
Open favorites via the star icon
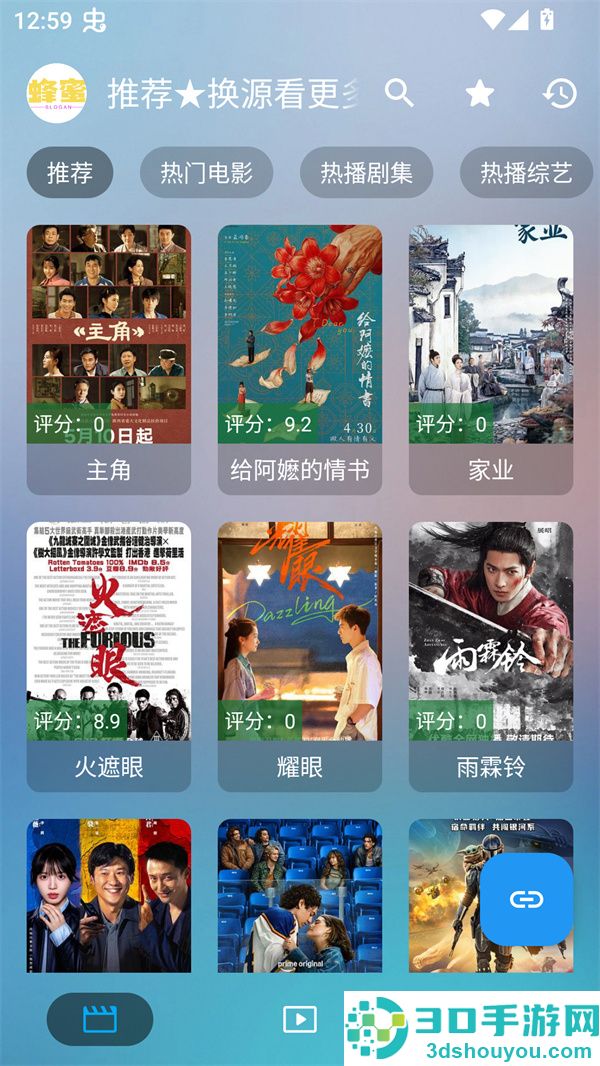[479, 93]
